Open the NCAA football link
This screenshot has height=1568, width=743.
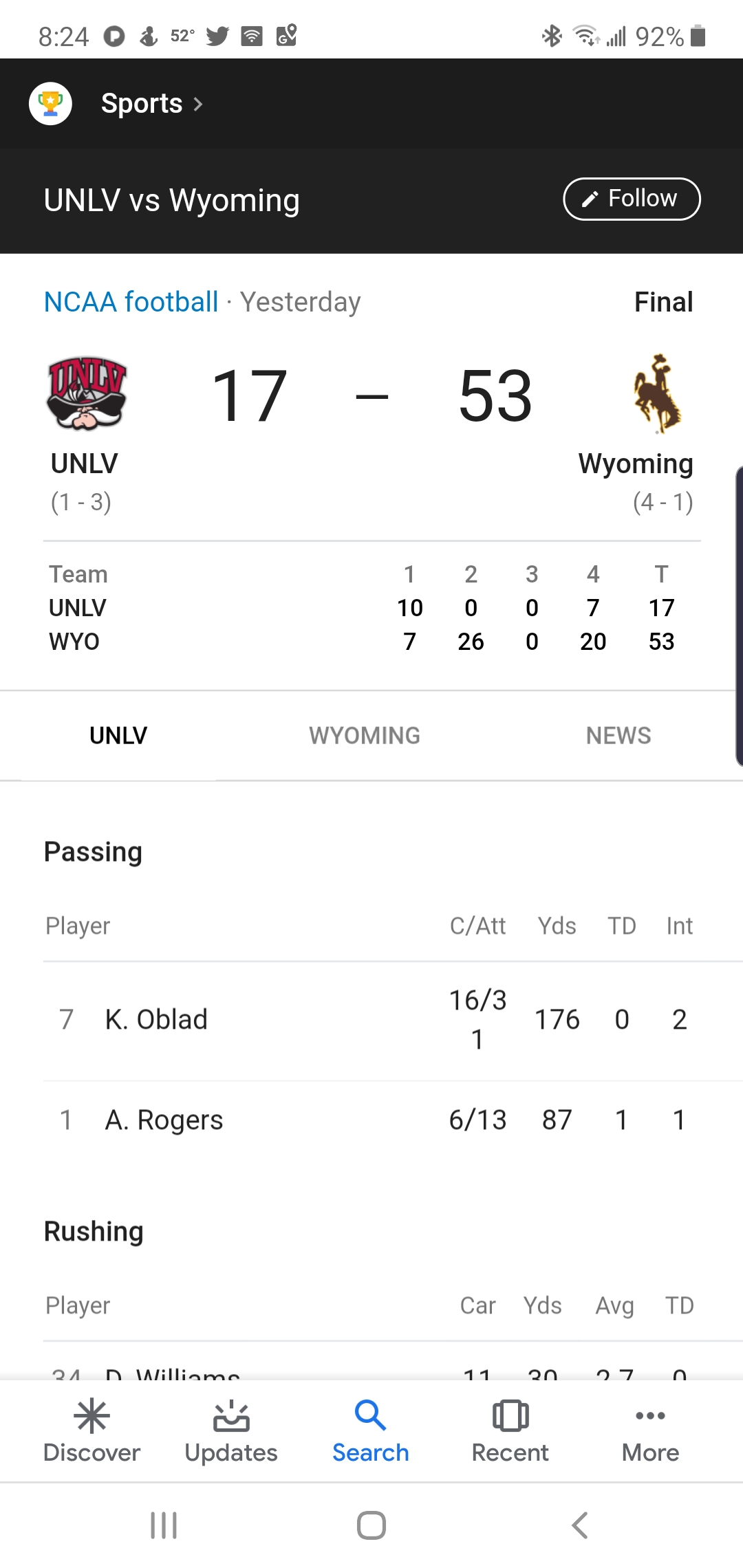131,302
